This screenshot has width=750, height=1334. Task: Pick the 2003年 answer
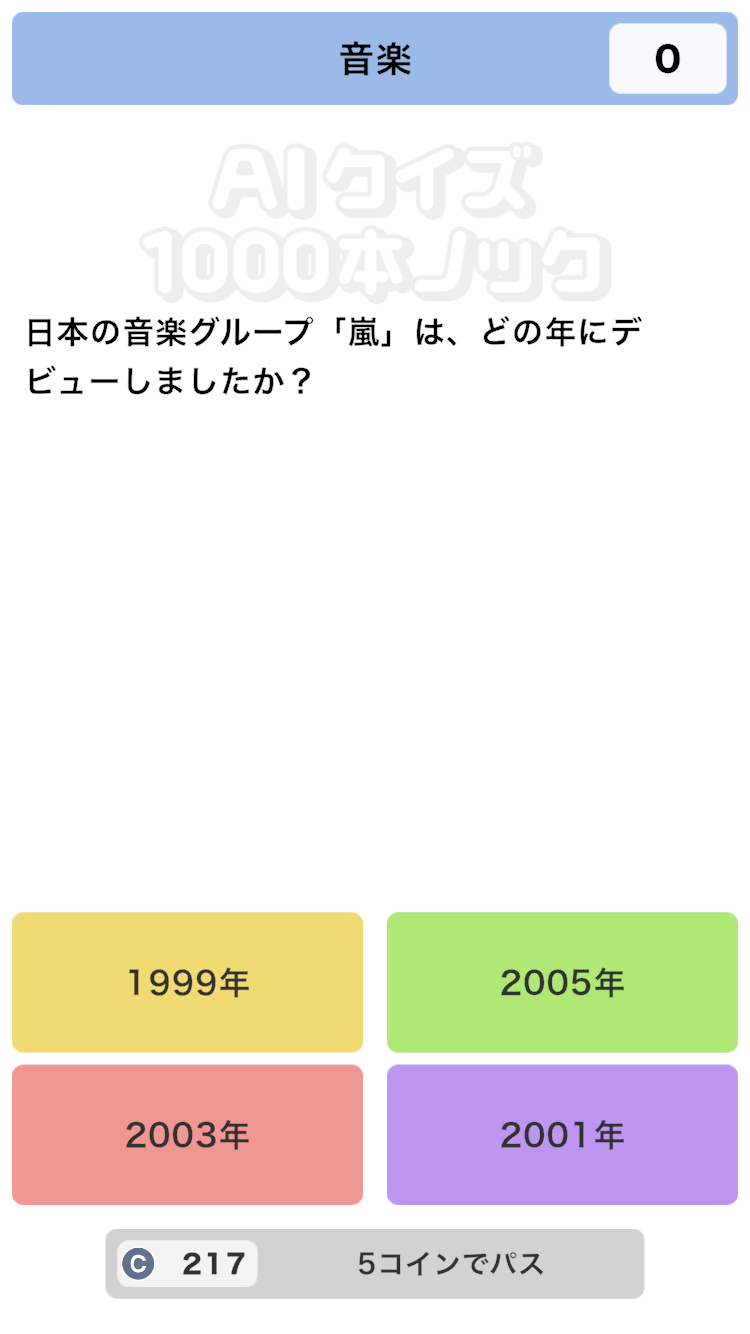pyautogui.click(x=187, y=1134)
